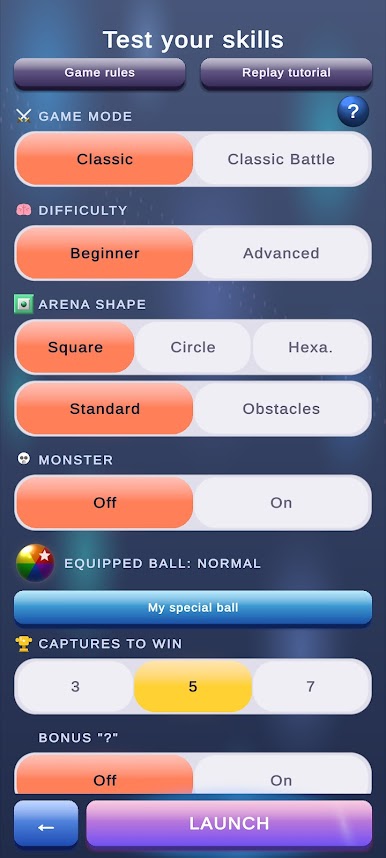Choose the Square arena shape
This screenshot has height=858, width=386.
[x=76, y=347]
